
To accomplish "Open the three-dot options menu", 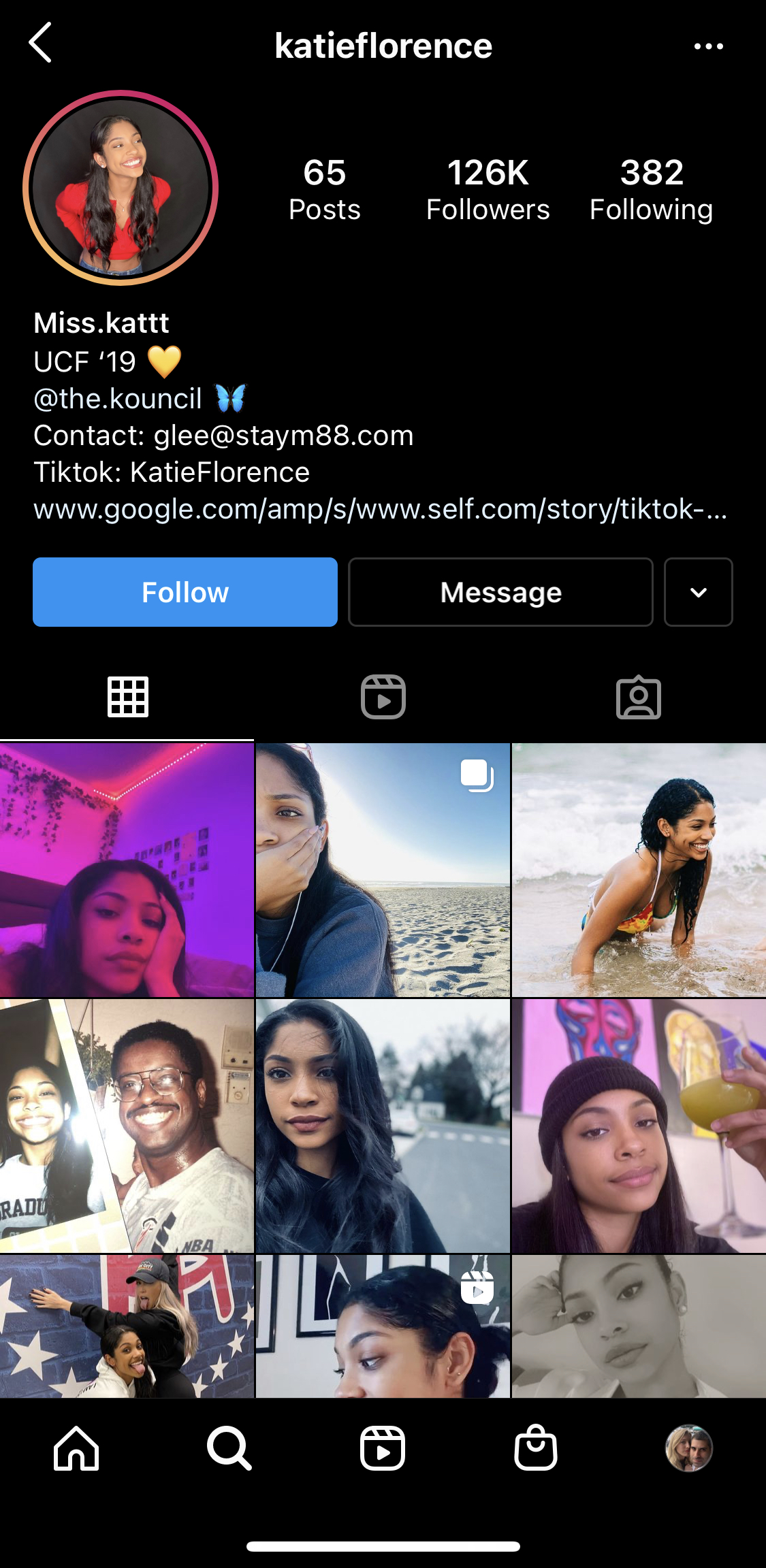I will [708, 46].
